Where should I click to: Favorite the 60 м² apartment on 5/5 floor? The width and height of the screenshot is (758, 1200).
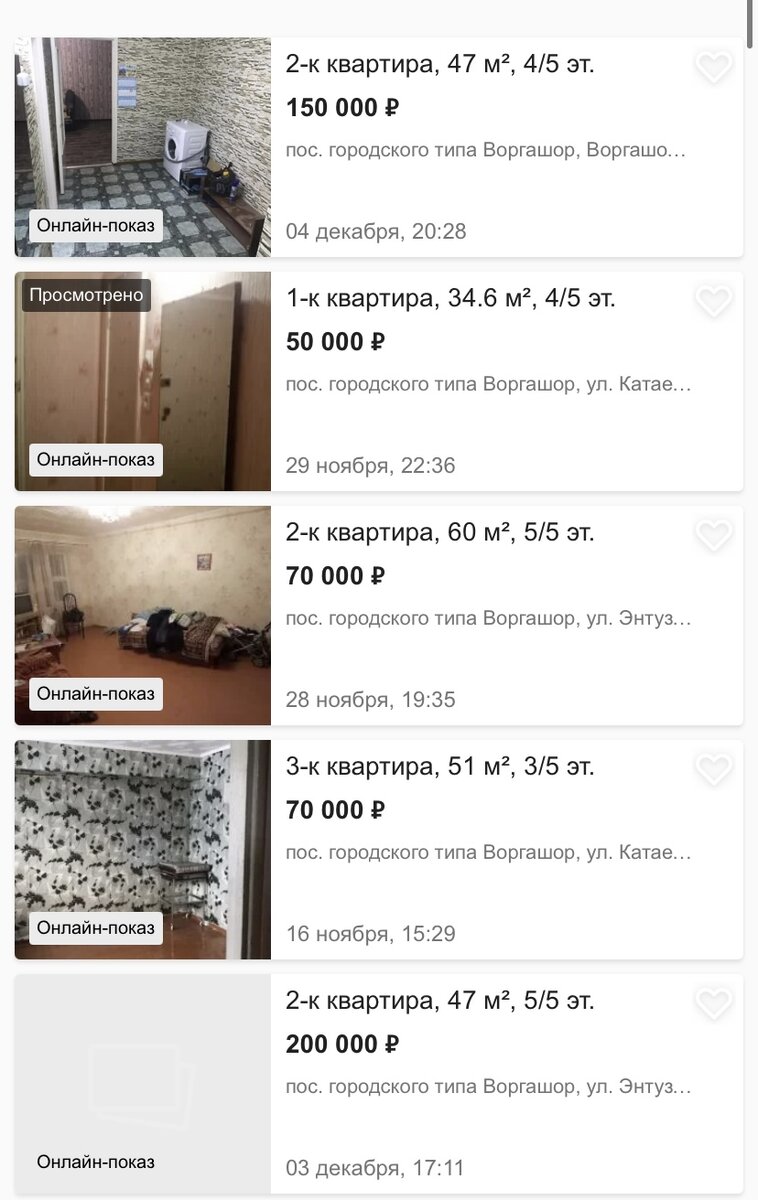click(x=713, y=535)
